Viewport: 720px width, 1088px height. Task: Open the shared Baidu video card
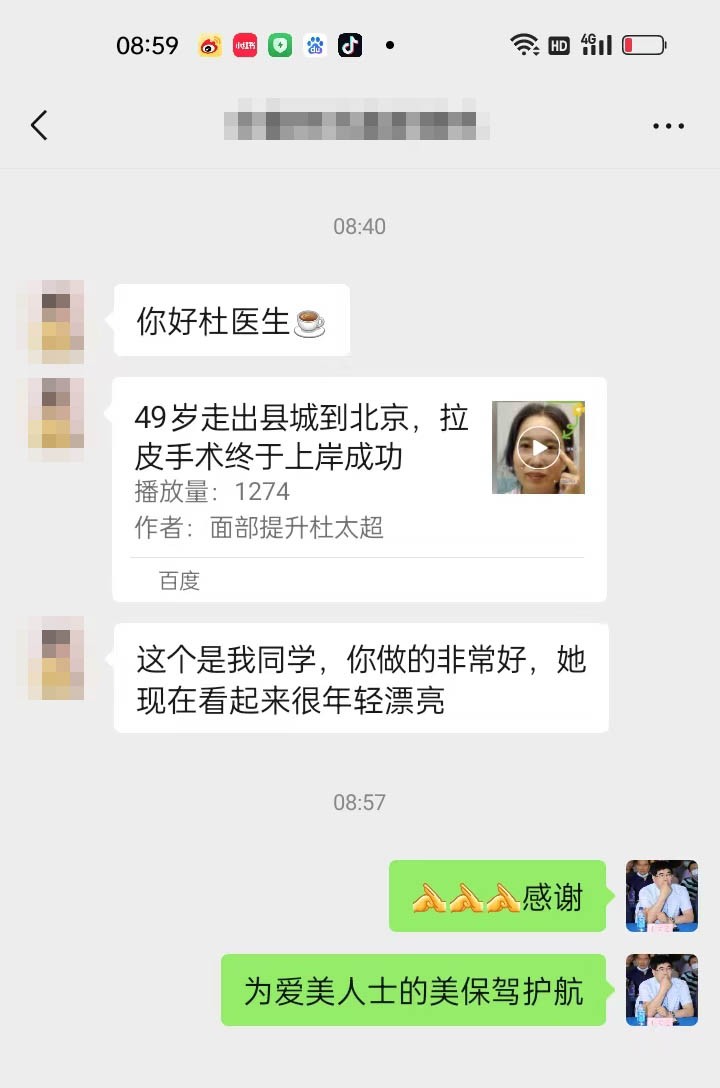click(x=359, y=488)
